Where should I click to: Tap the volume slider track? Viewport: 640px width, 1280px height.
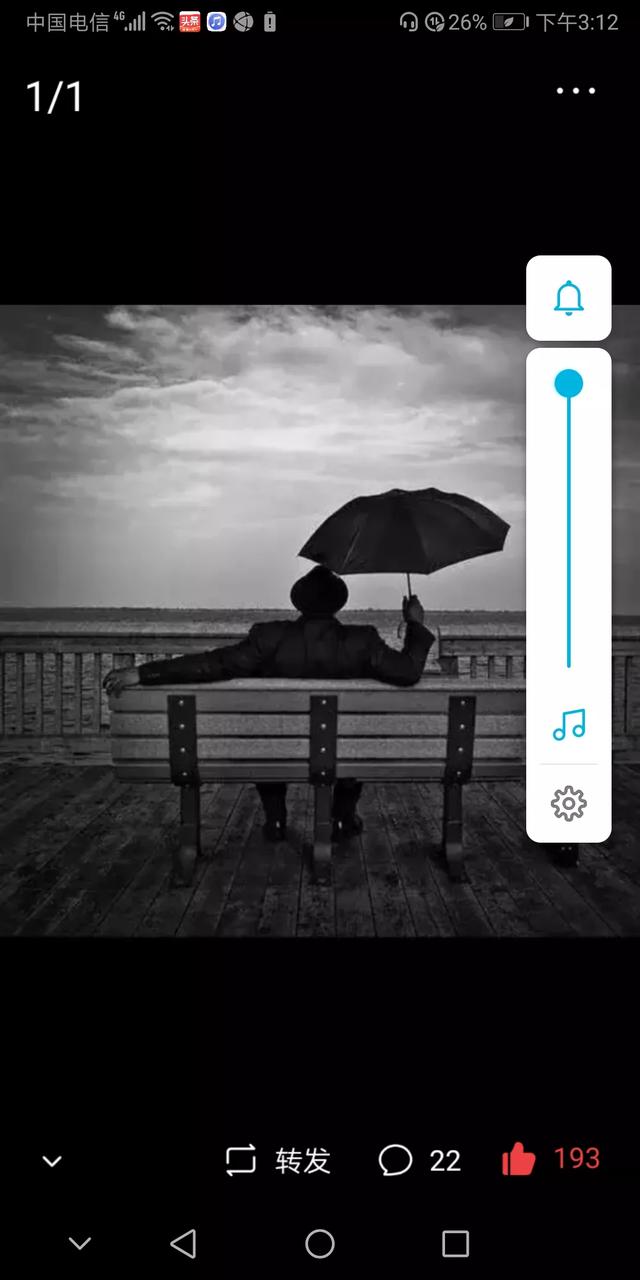pos(568,530)
